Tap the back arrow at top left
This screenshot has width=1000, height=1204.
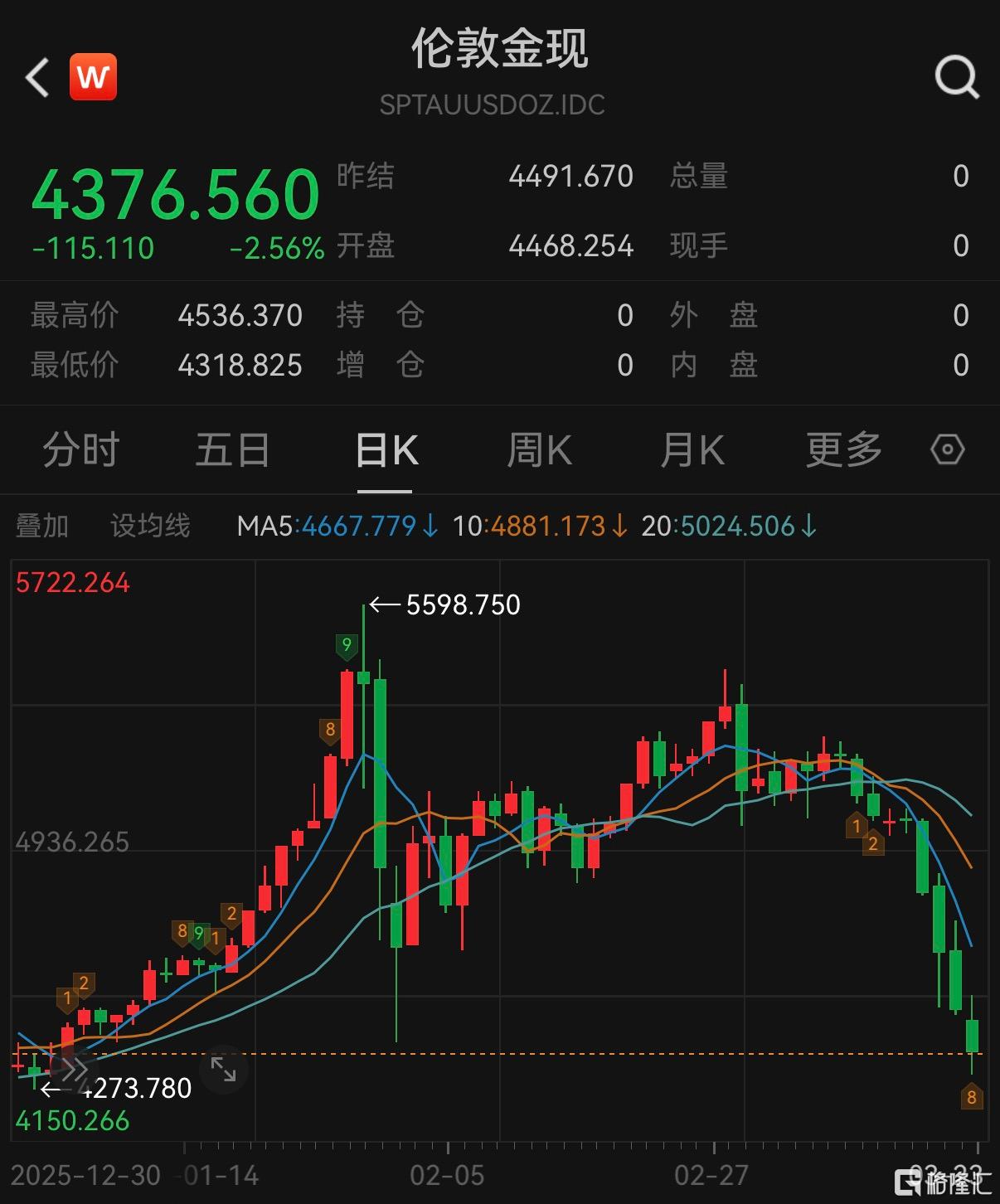click(x=36, y=77)
